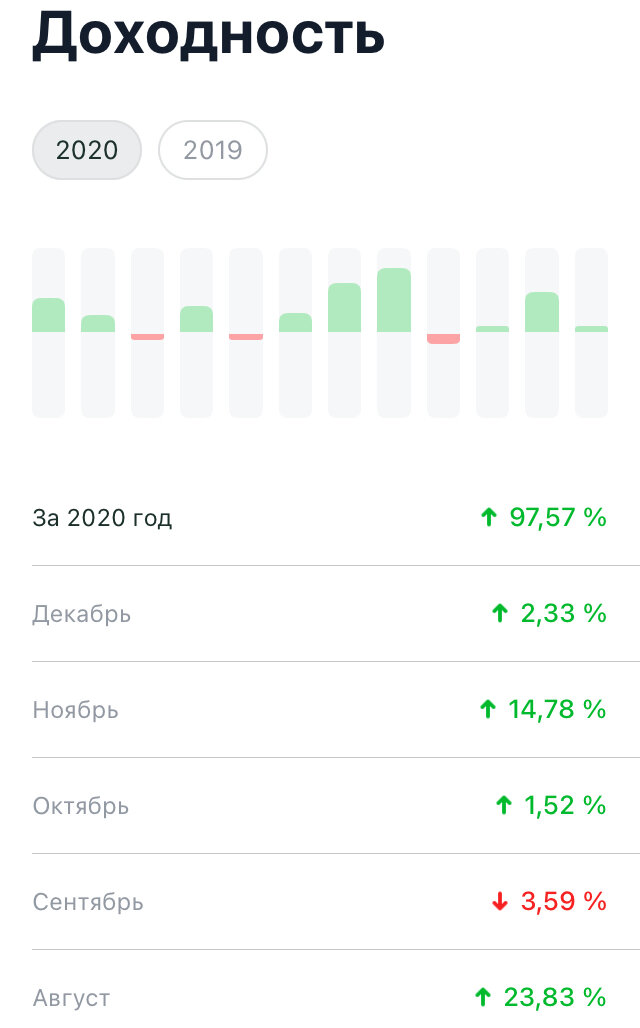Select the 2020 year chip
Screen dimensions: 640x1028
coord(87,150)
